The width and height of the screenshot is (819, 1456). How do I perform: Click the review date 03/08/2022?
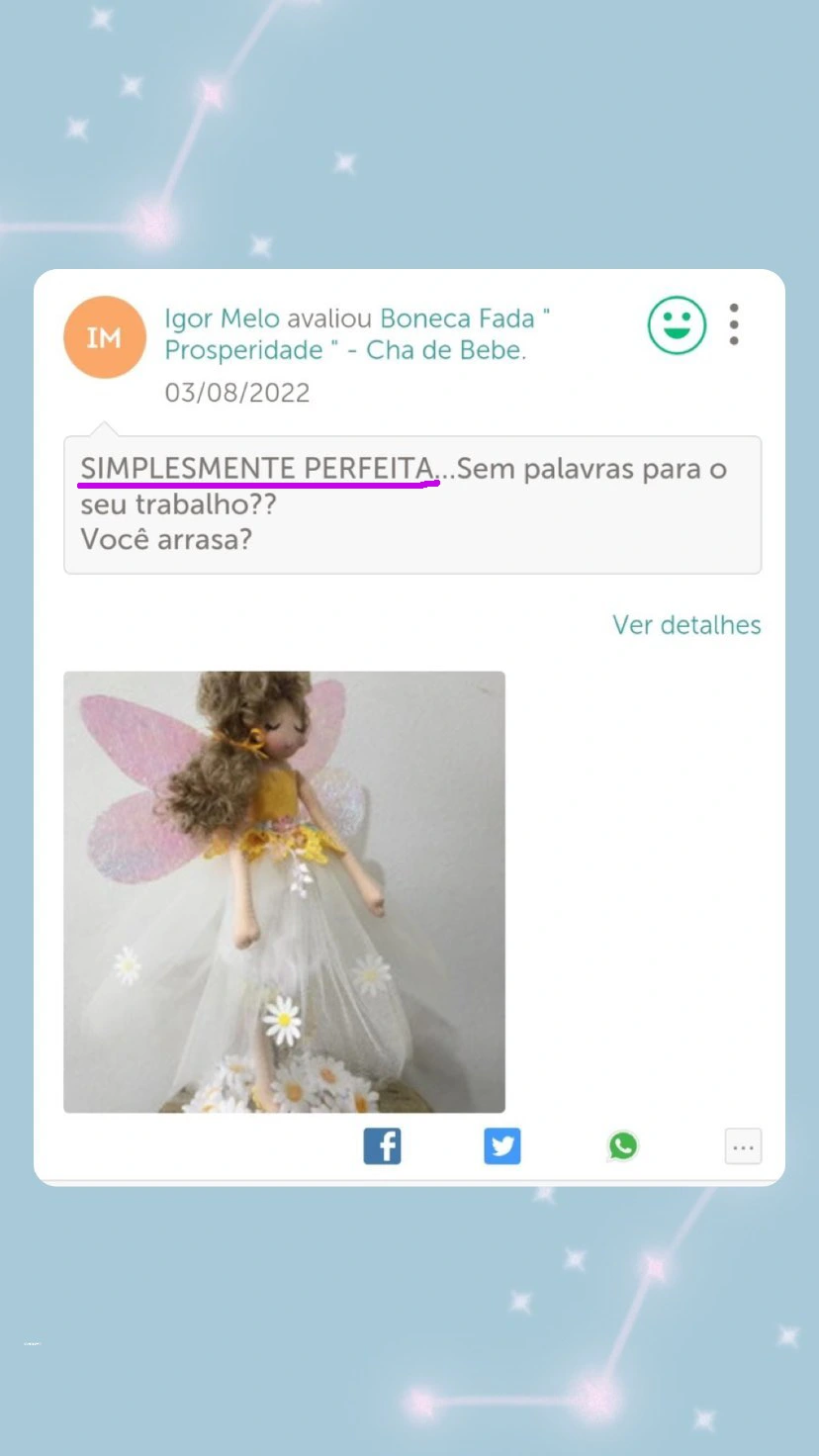point(237,393)
